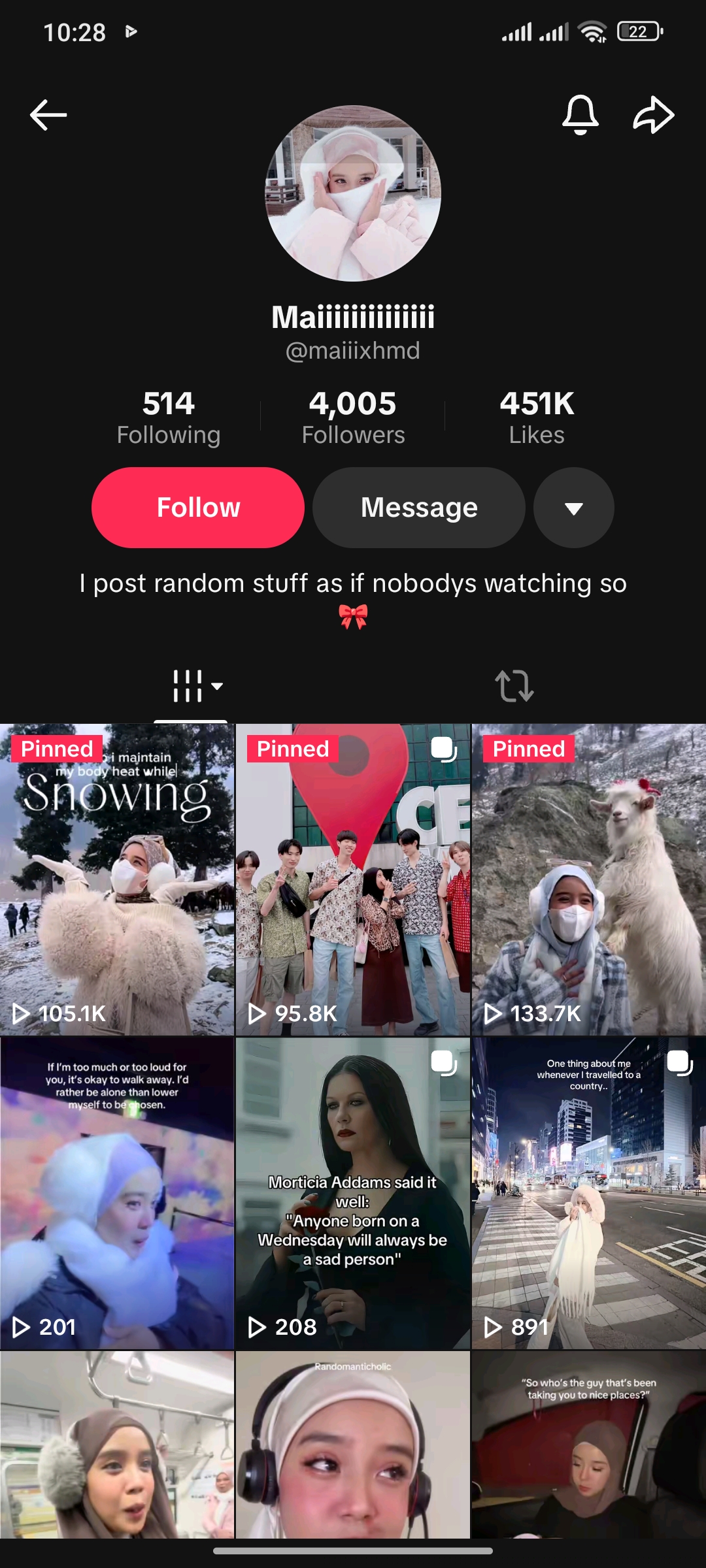Tap the photo carousel icon on Morticia post
This screenshot has height=1568, width=706.
441,1061
